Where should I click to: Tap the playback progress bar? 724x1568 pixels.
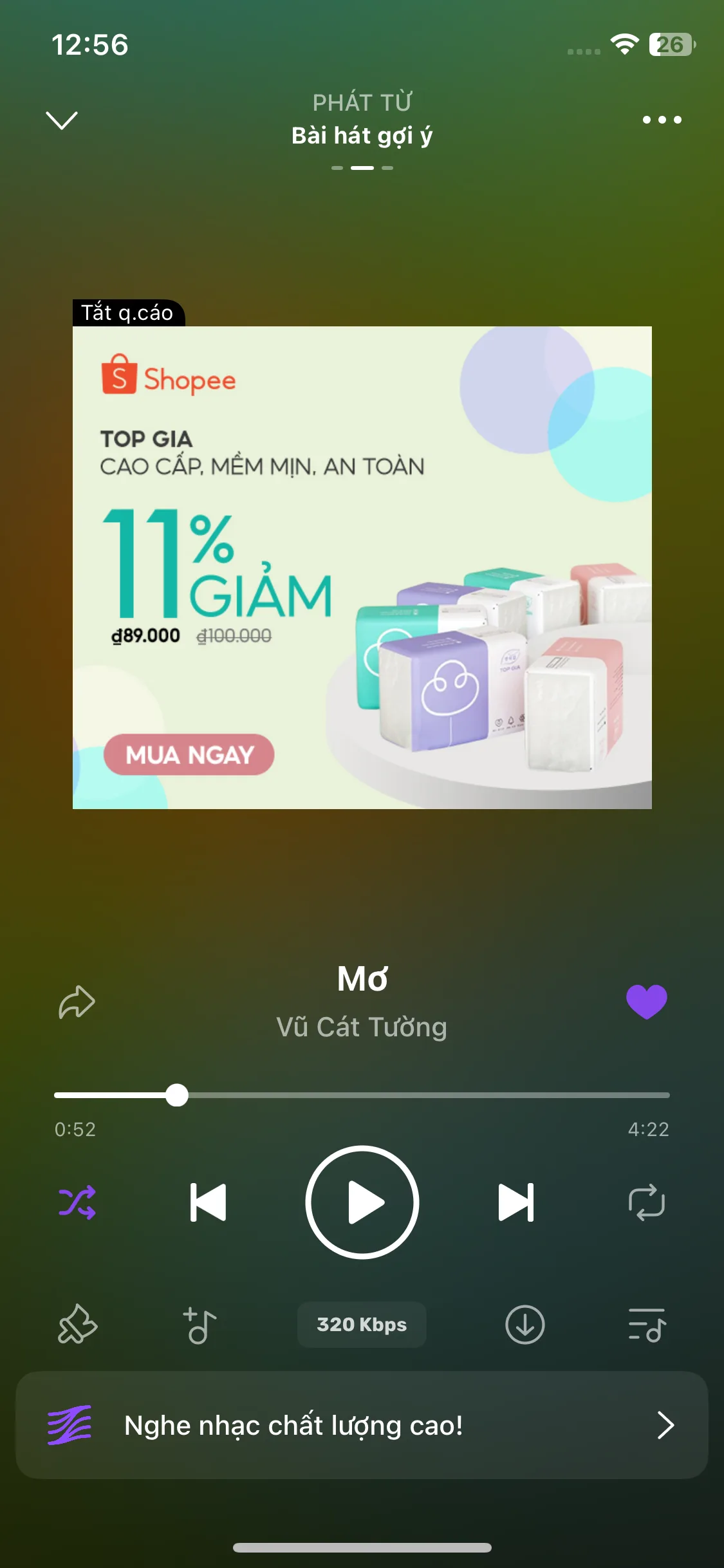coord(362,1095)
